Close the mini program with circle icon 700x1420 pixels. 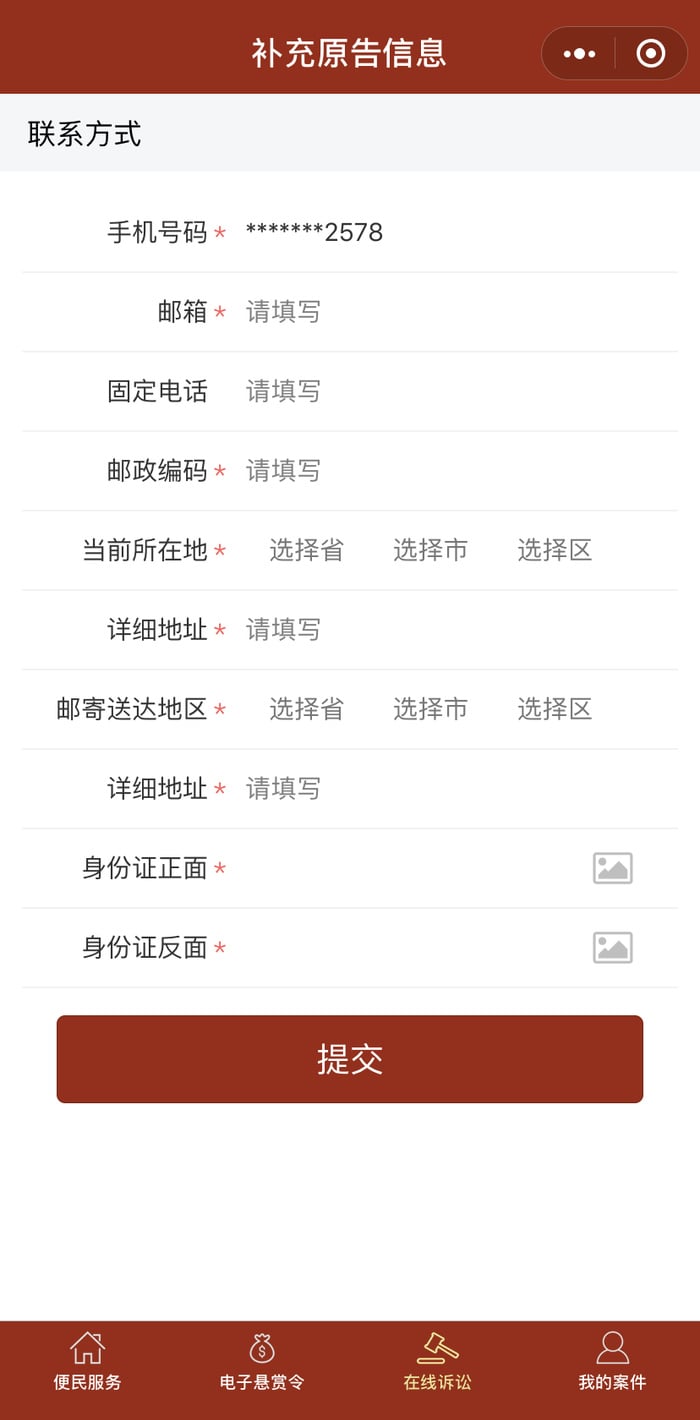pyautogui.click(x=651, y=54)
